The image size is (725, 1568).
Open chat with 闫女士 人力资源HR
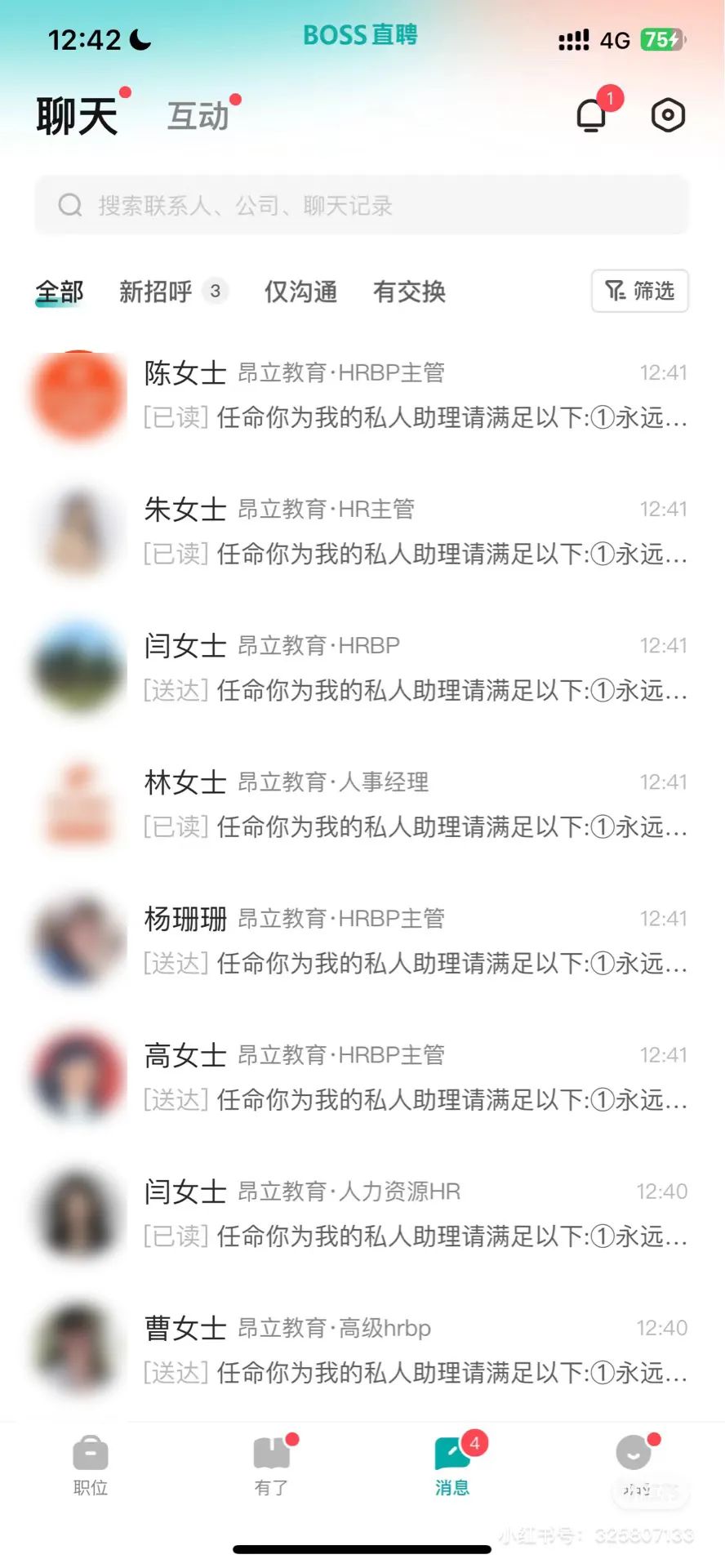[362, 1214]
